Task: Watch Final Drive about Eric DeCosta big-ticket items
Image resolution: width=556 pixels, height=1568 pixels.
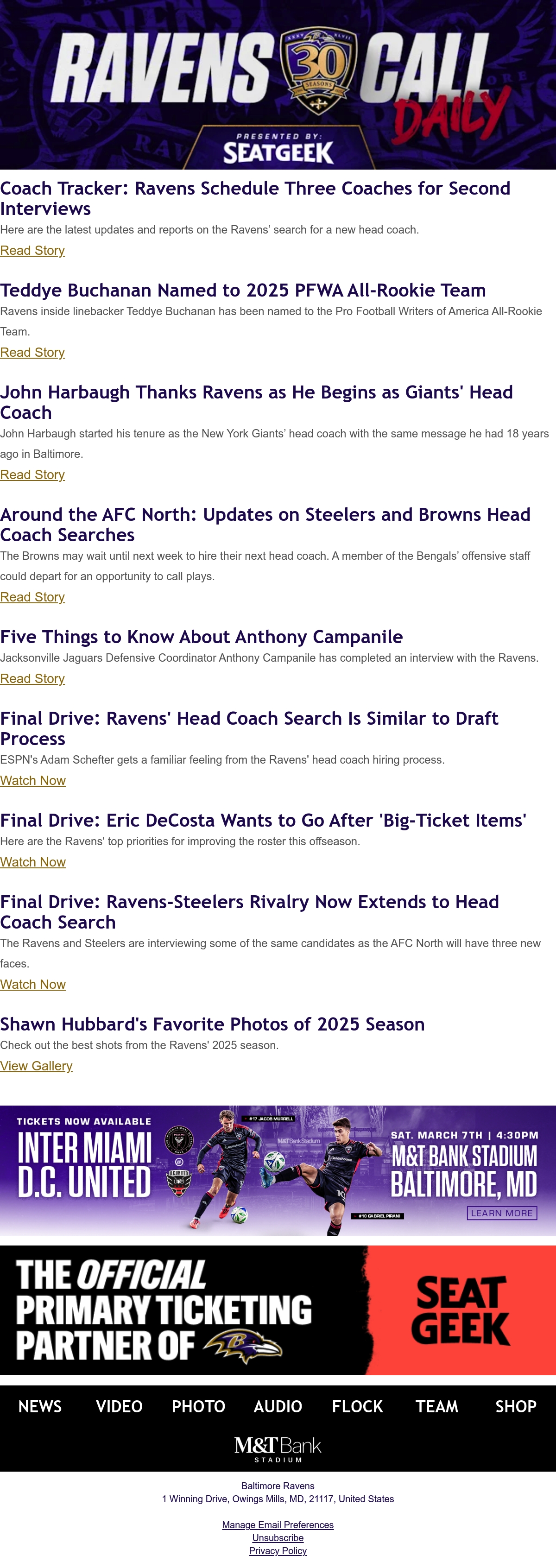Action: pos(33,862)
